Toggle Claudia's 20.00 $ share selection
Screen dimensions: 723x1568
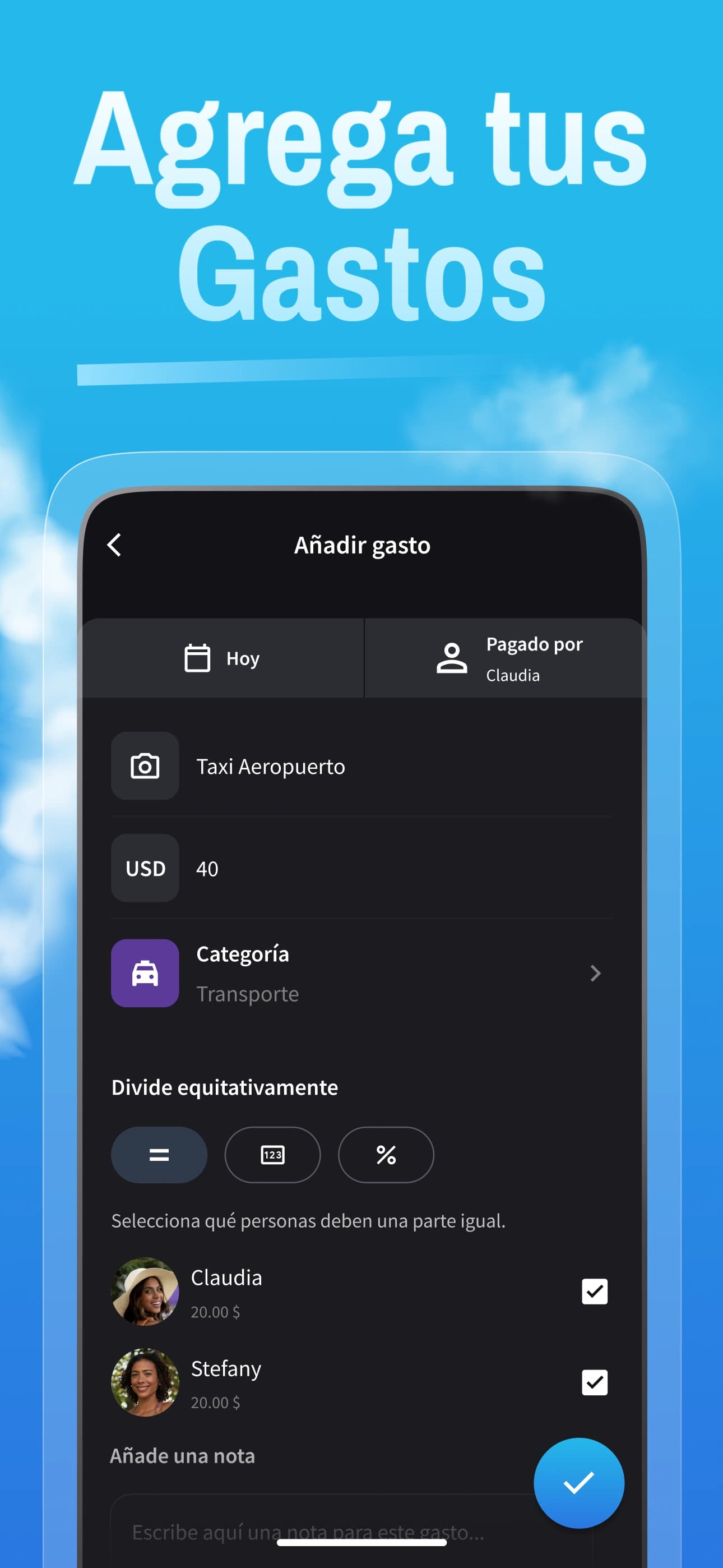[595, 1292]
